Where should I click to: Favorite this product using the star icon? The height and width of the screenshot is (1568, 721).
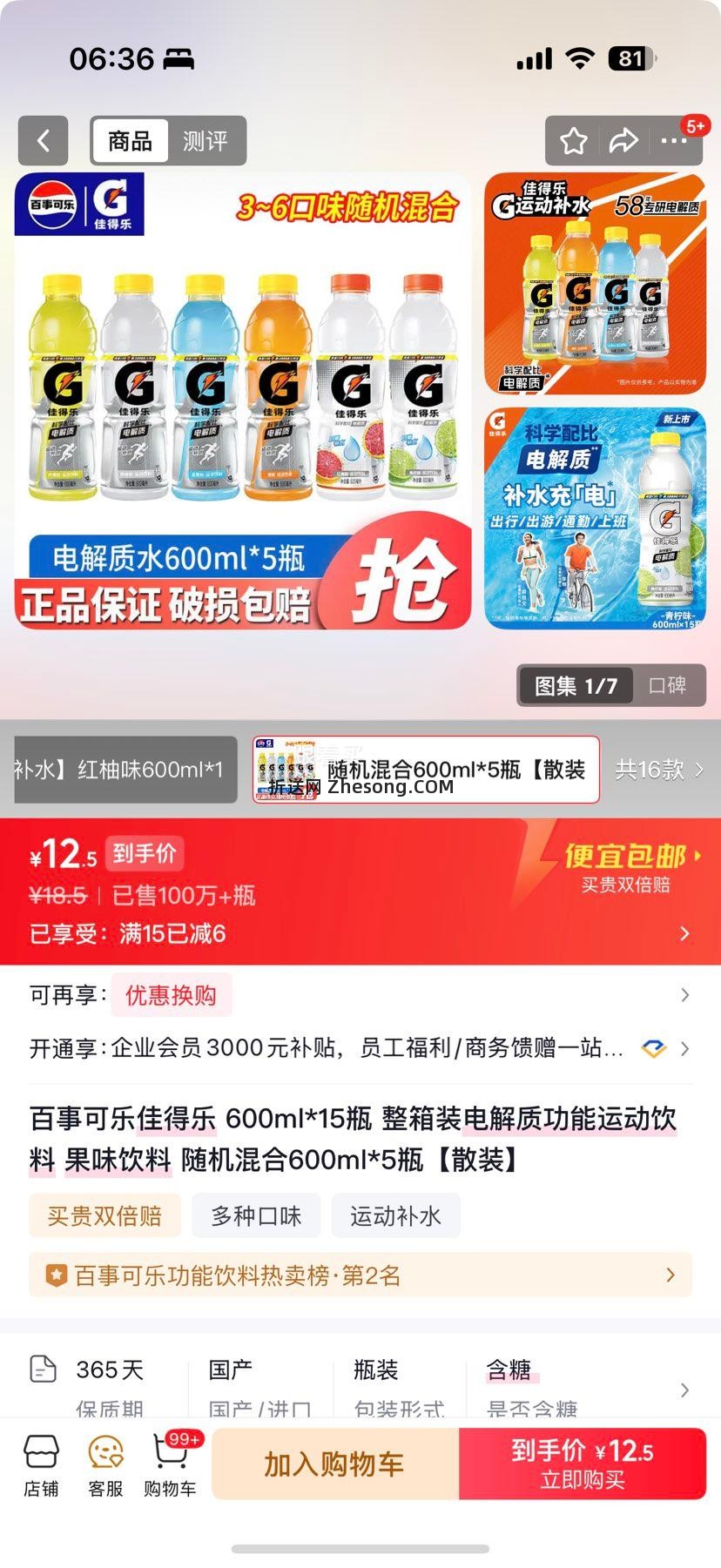pyautogui.click(x=573, y=139)
